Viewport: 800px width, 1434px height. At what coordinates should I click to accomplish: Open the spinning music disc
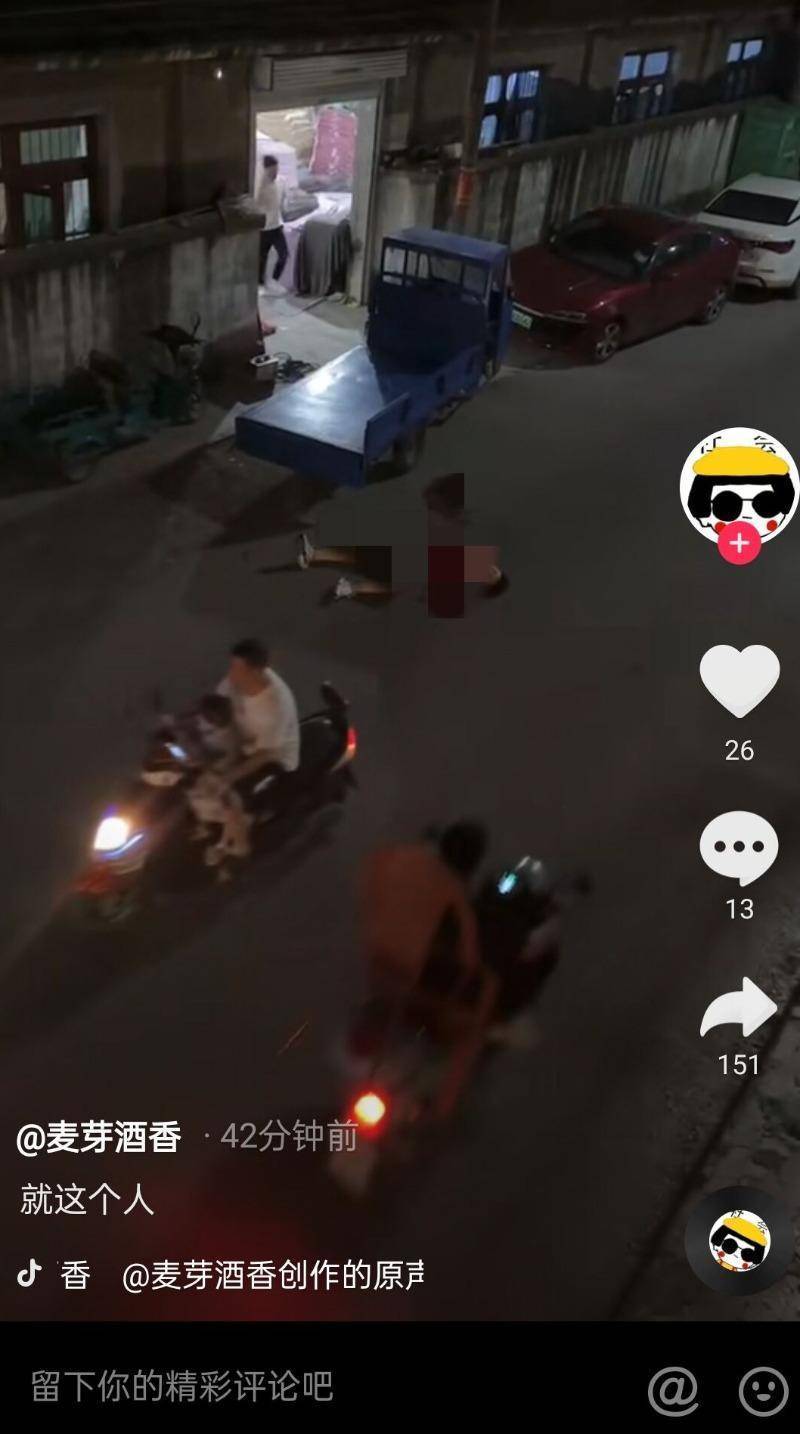(739, 1241)
